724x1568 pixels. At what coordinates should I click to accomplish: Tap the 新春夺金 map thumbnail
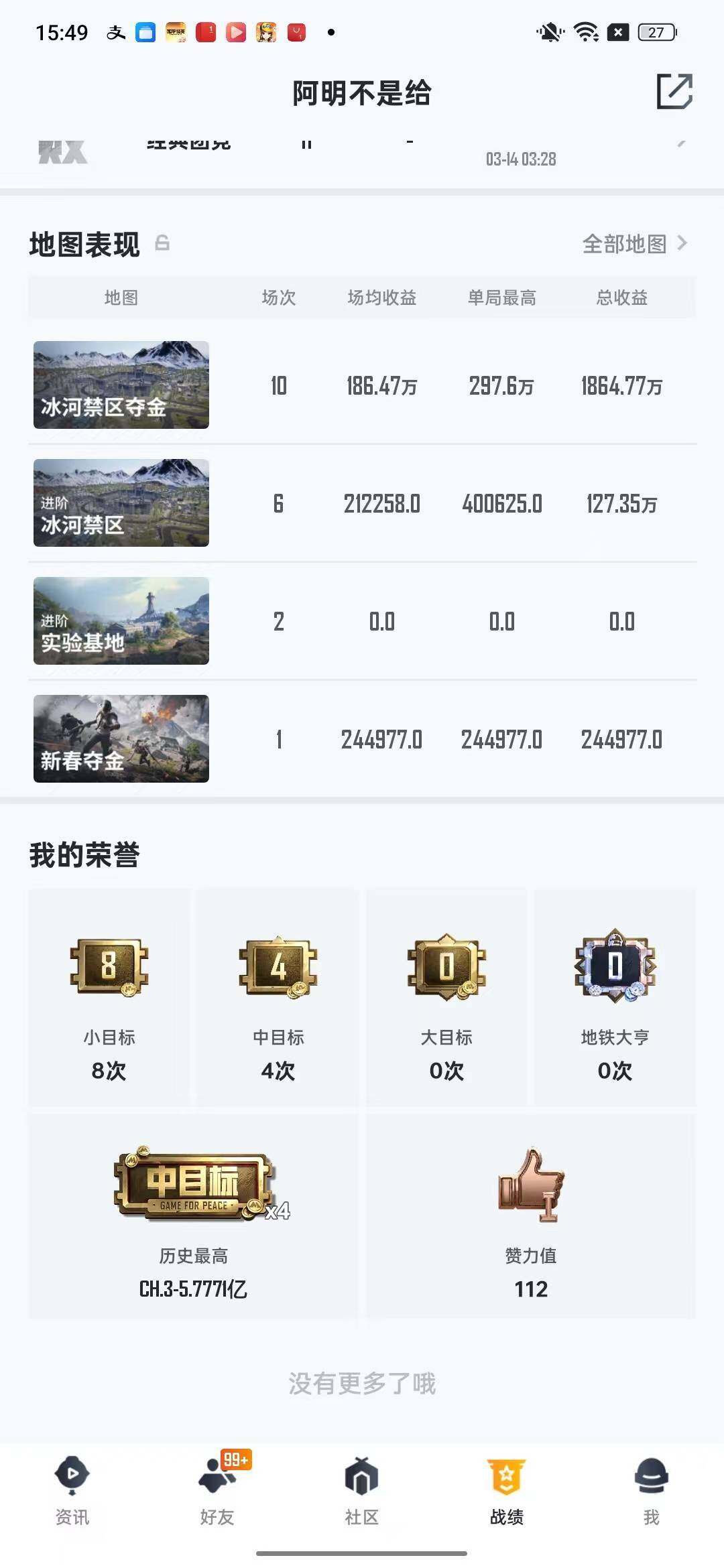click(121, 739)
